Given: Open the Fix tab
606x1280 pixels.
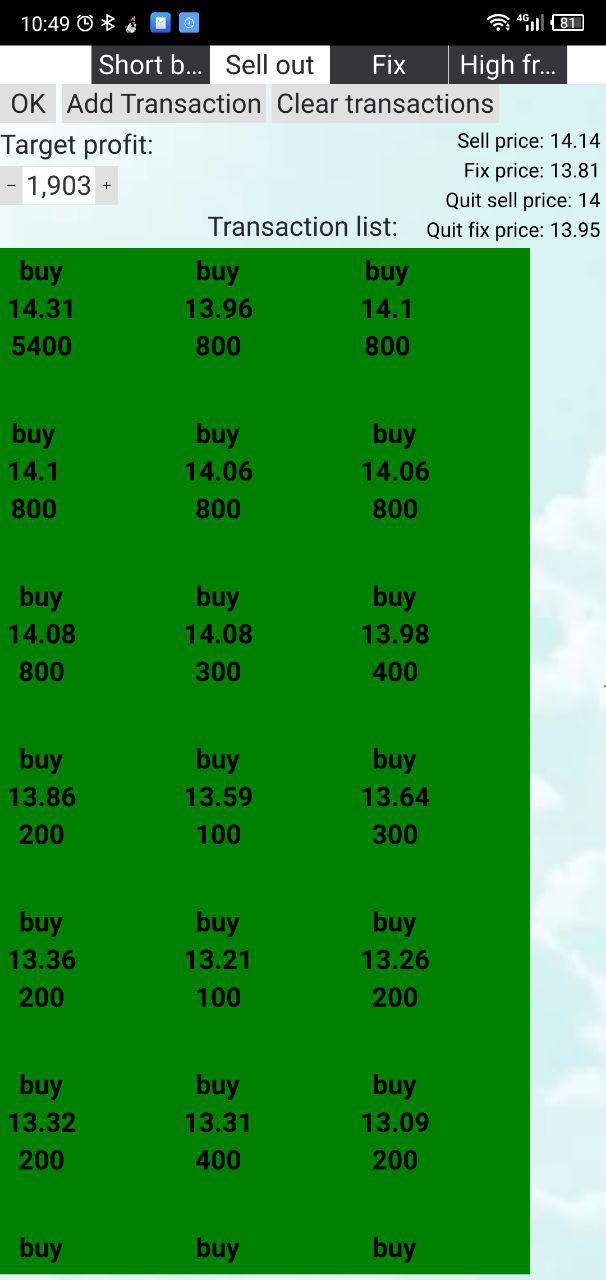Looking at the screenshot, I should tap(389, 65).
